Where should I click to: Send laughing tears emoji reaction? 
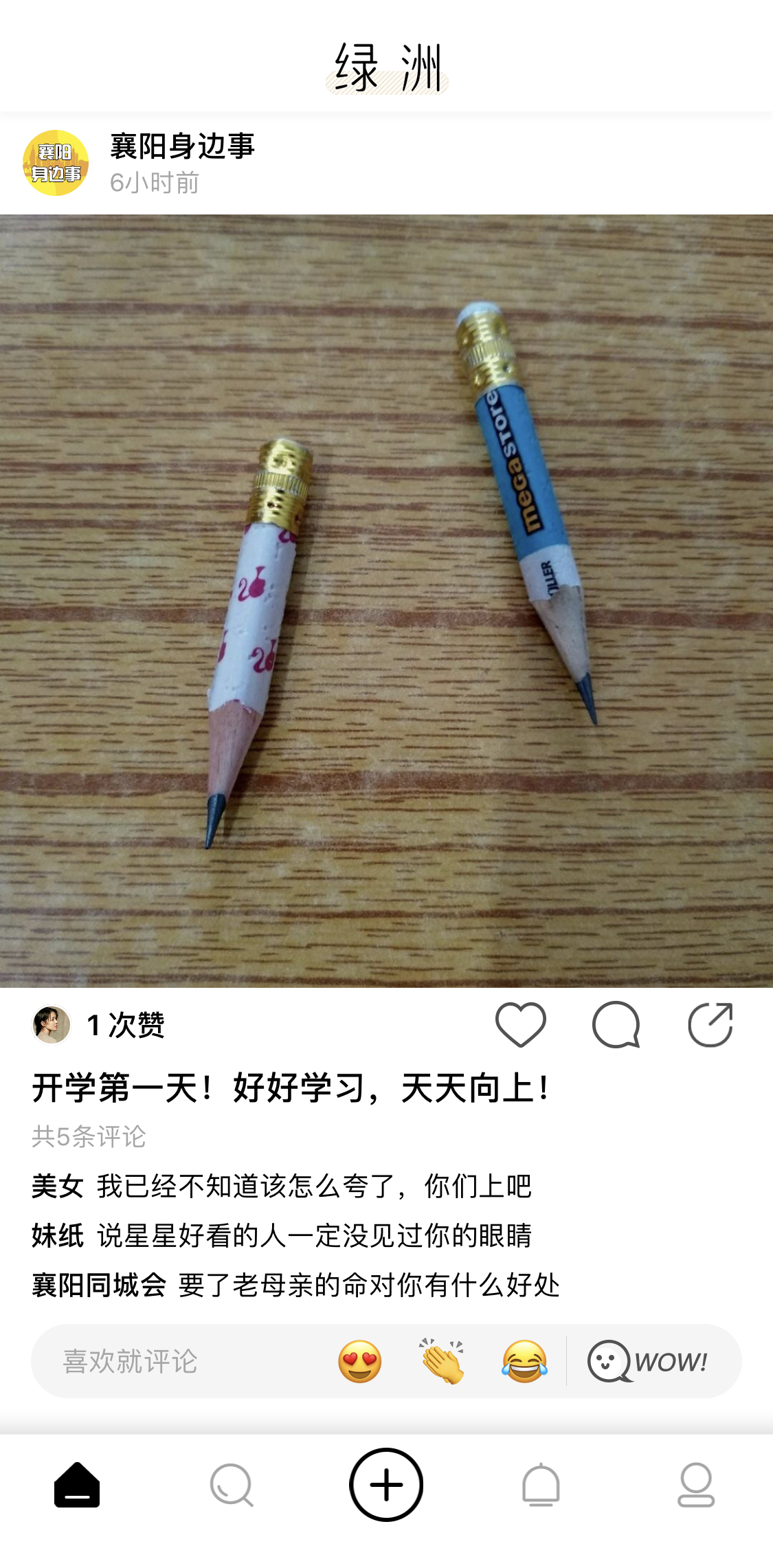click(x=524, y=1361)
